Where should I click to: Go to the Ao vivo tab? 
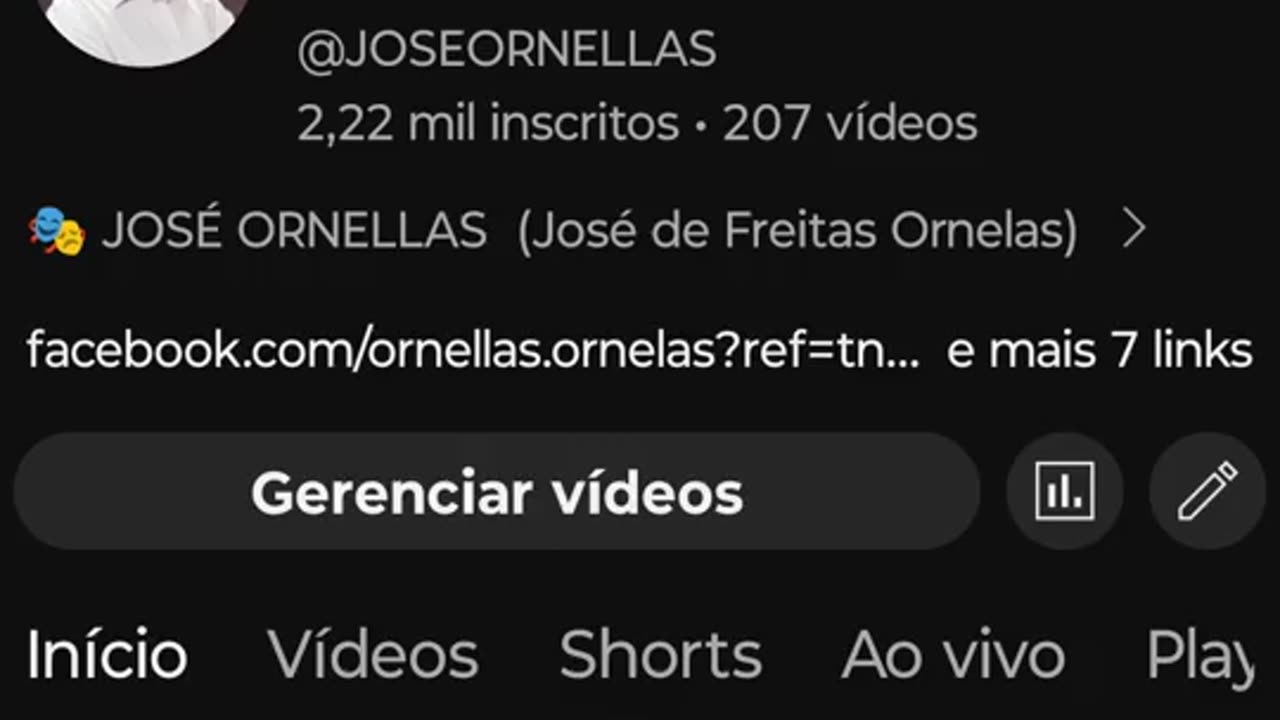tap(953, 655)
